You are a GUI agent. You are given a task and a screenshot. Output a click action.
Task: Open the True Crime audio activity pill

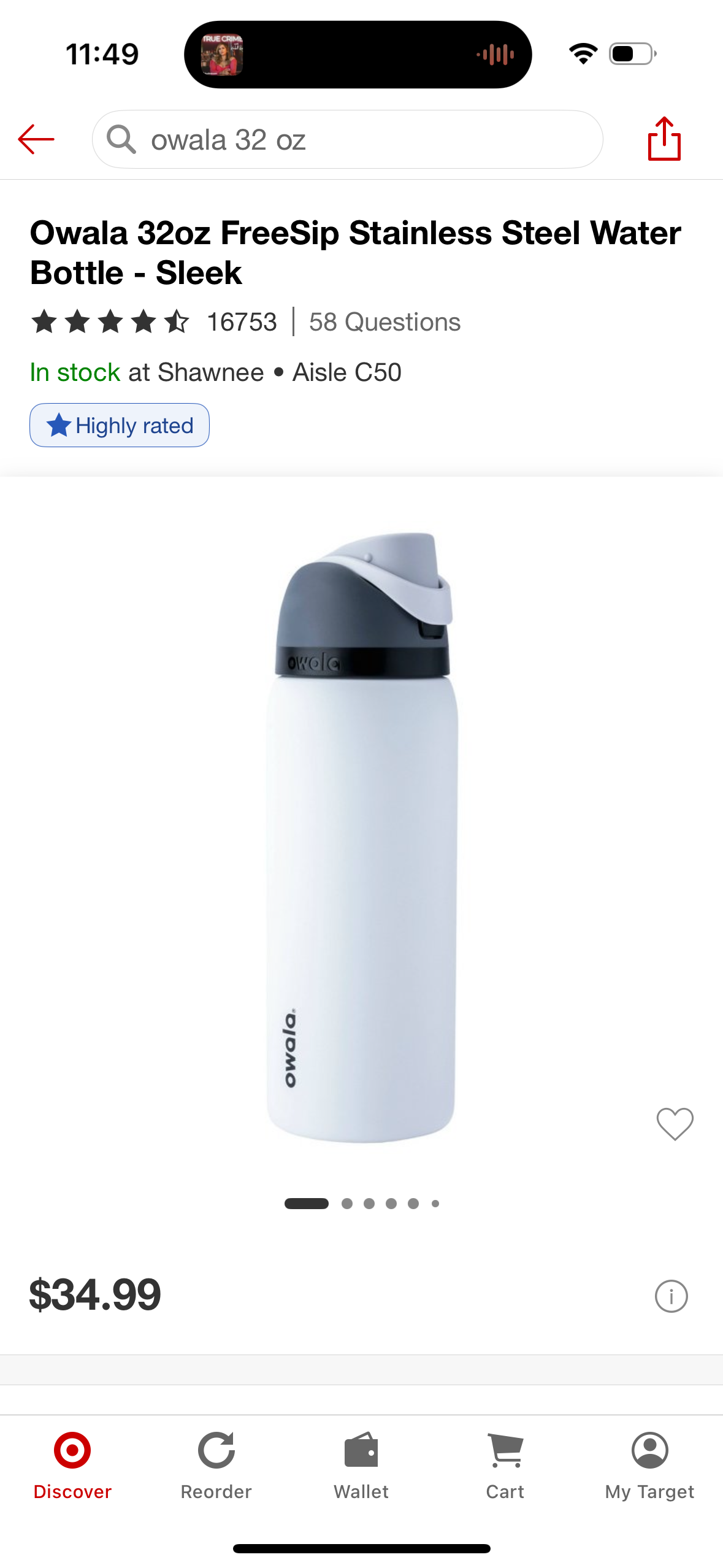coord(358,55)
